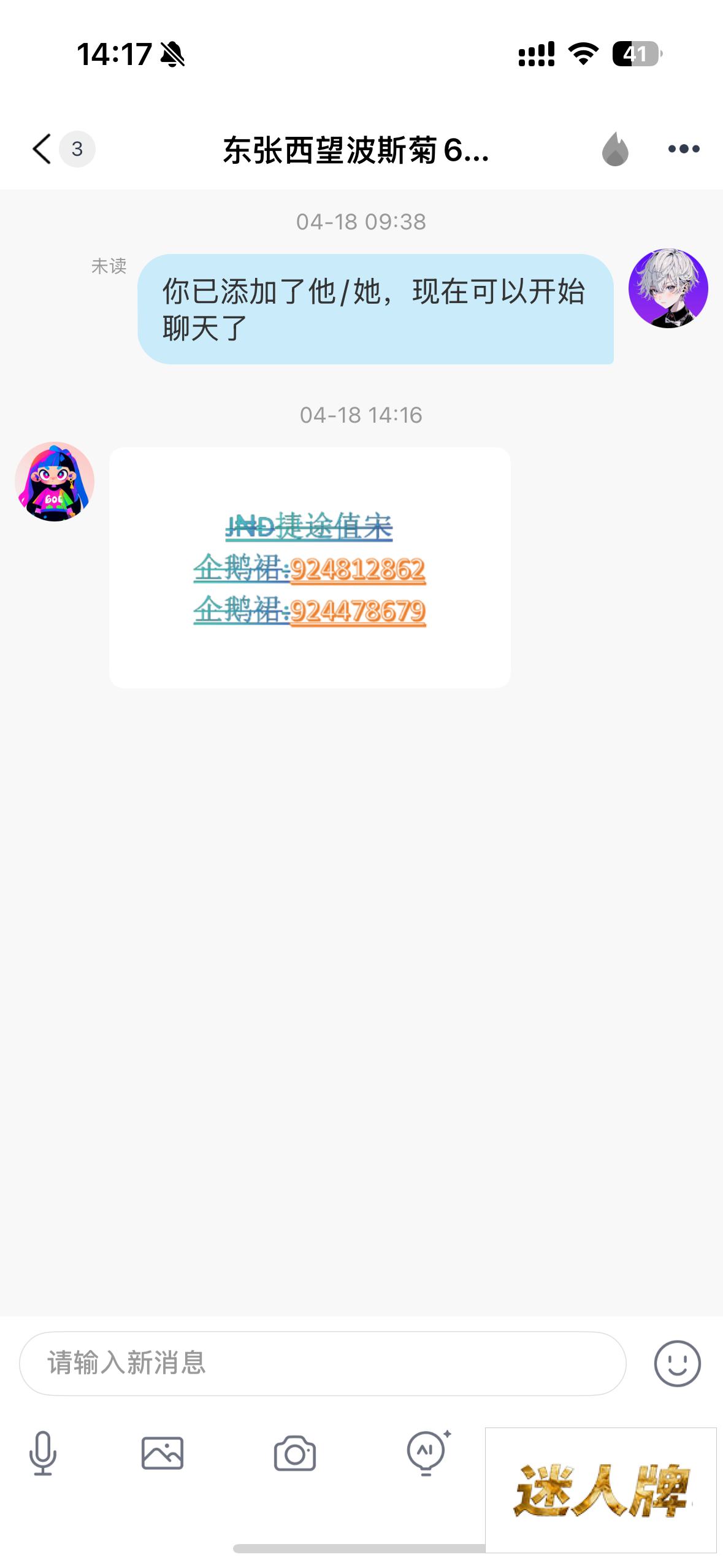Open the emoji picker

coord(677,1363)
